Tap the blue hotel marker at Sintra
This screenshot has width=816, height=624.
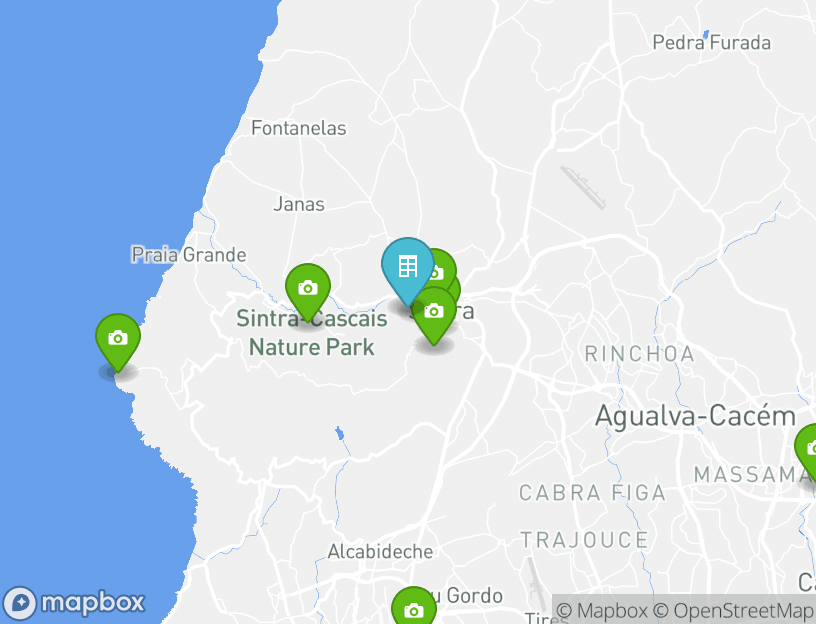point(407,268)
